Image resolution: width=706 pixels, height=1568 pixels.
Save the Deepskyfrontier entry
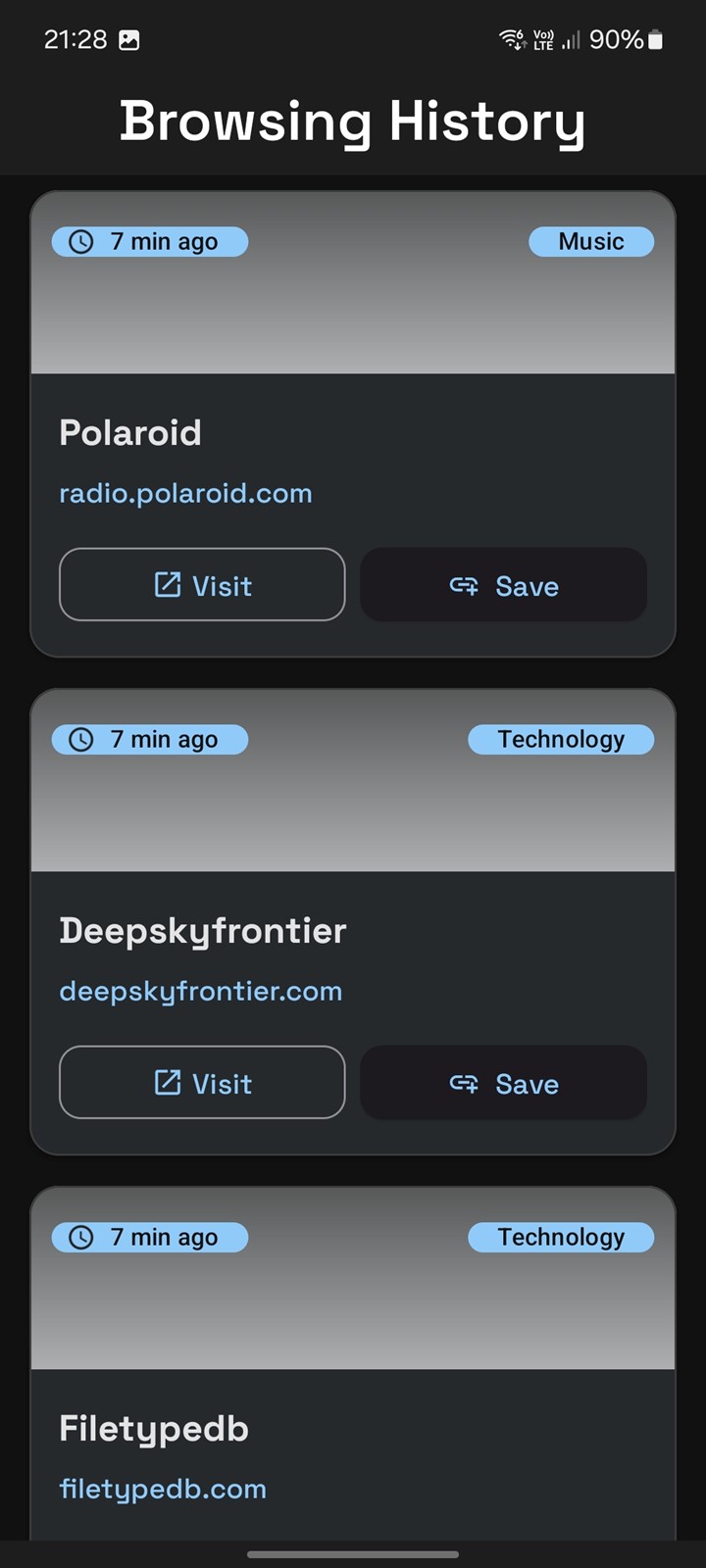tap(503, 1083)
